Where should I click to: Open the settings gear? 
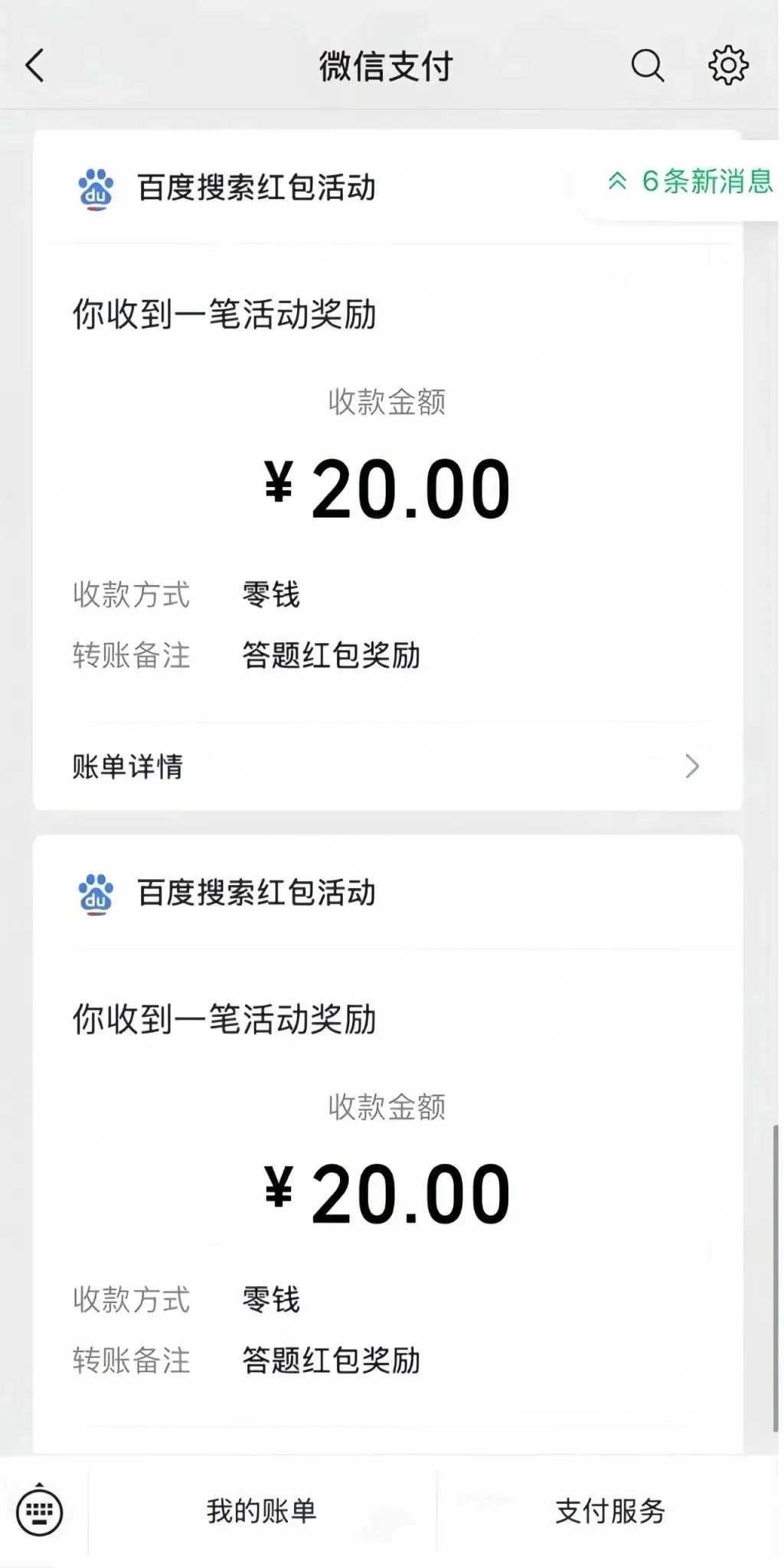727,65
